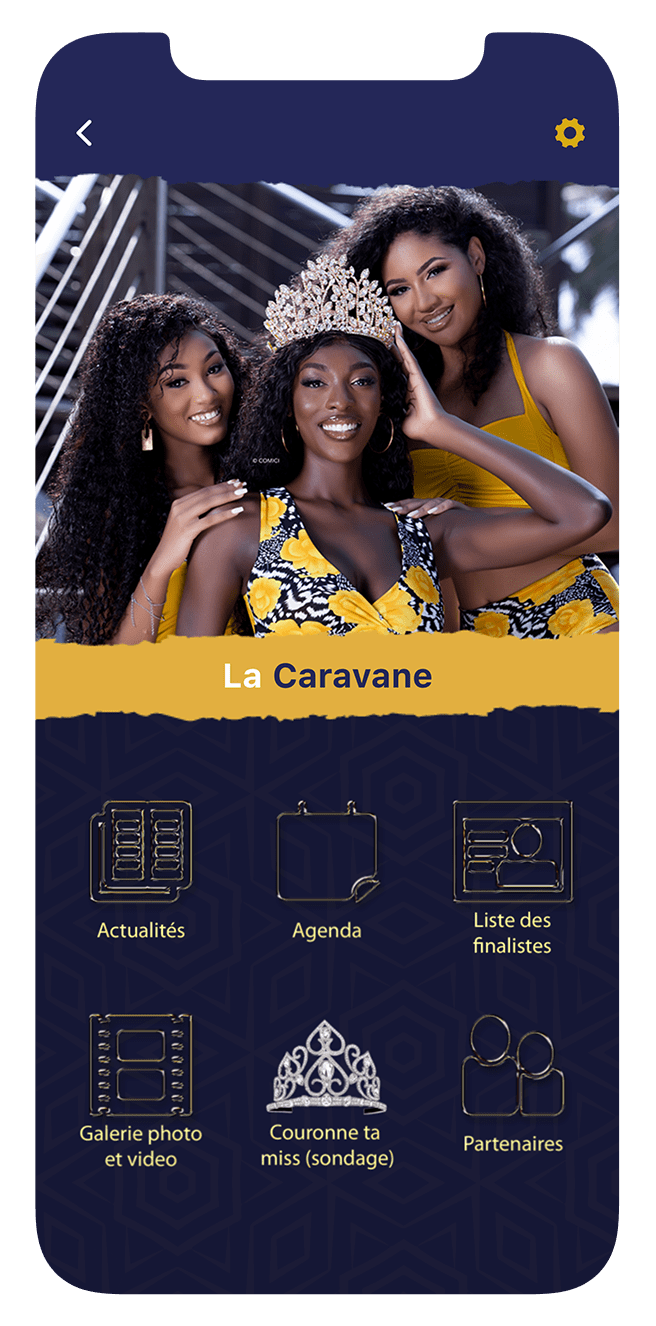Viewport: 656px width, 1326px height.
Task: Open Couronne ta miss (sondage)
Action: click(327, 1090)
